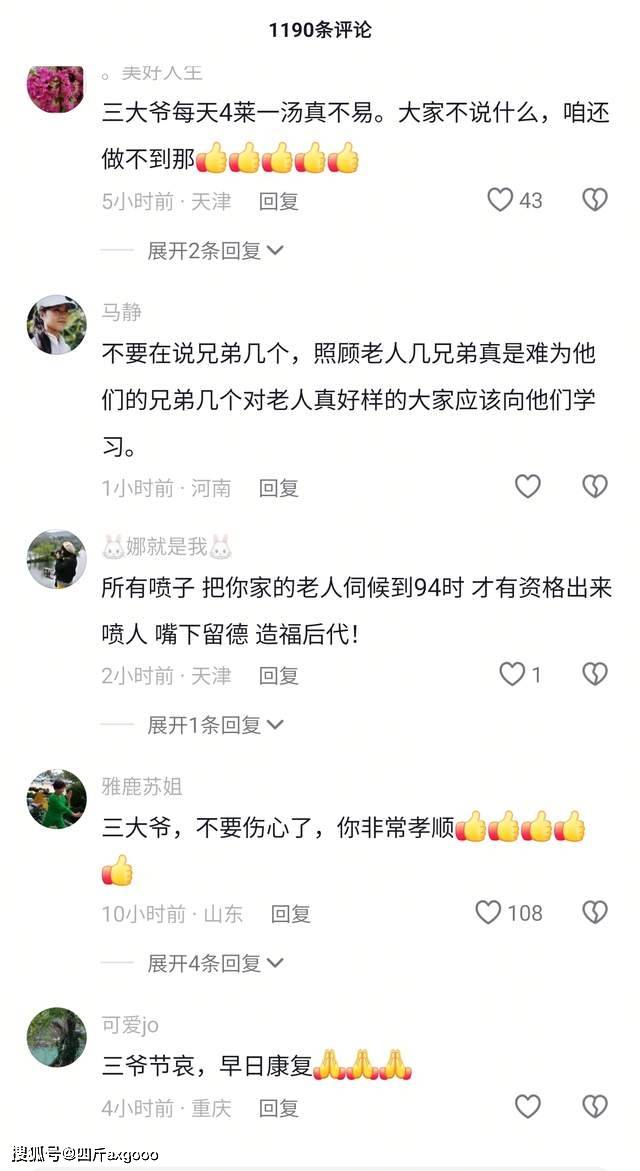Expand 4 replies under 雅鹿苏姐's comment
This screenshot has height=1171, width=640.
[215, 963]
